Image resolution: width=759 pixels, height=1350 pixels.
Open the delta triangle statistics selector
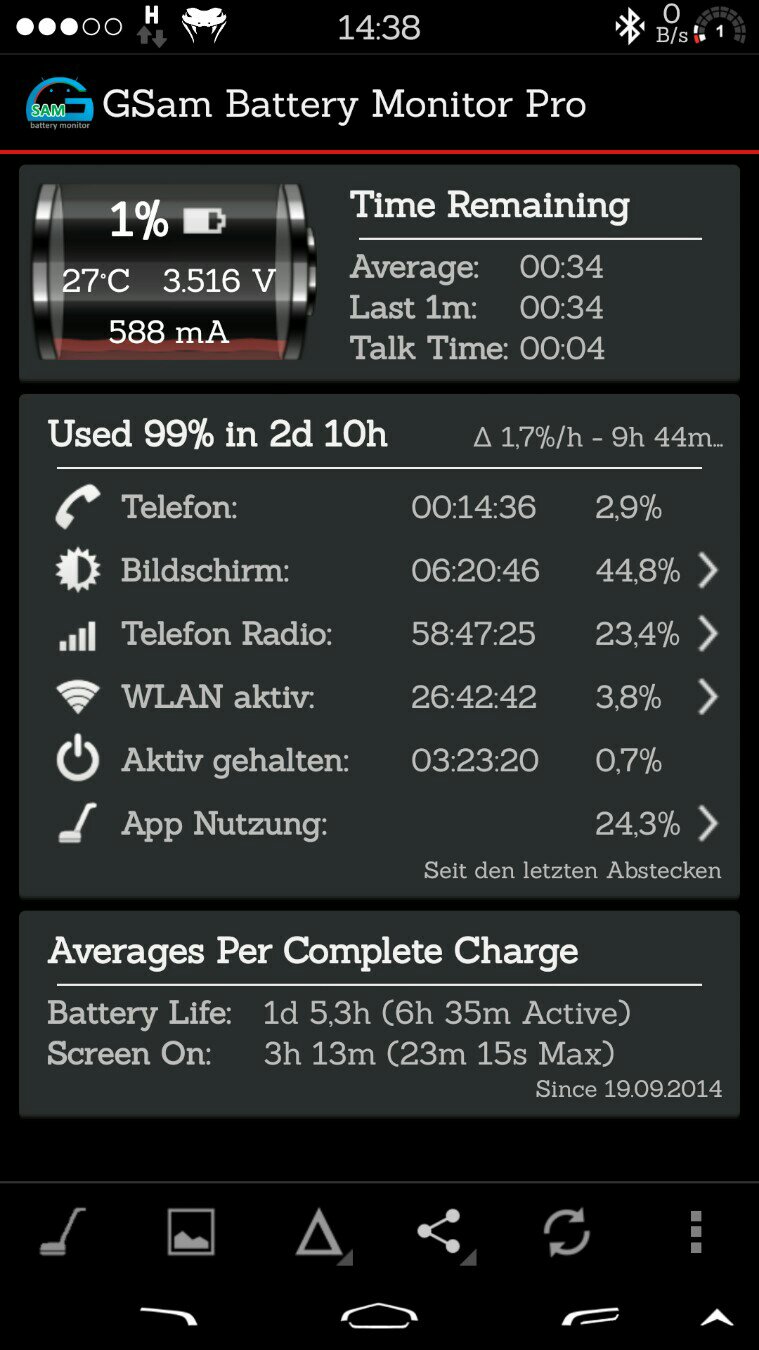322,1234
